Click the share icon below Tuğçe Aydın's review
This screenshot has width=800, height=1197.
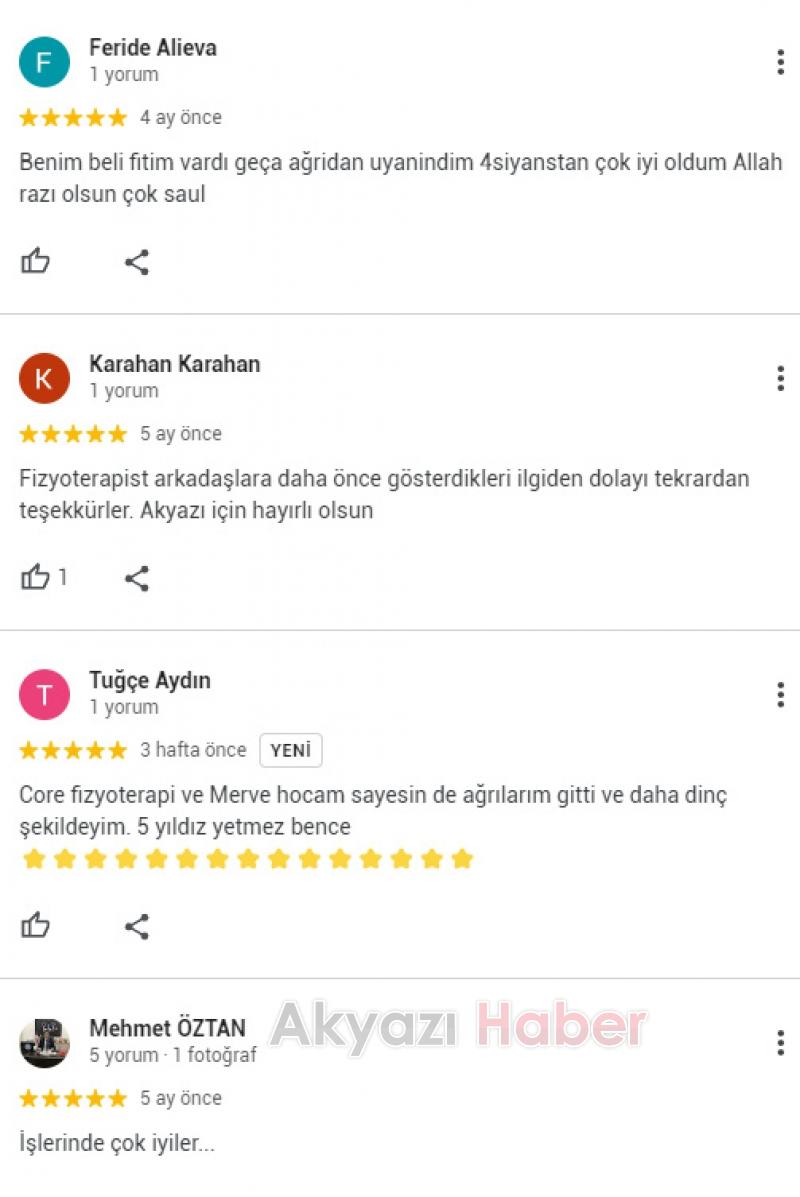coord(137,926)
